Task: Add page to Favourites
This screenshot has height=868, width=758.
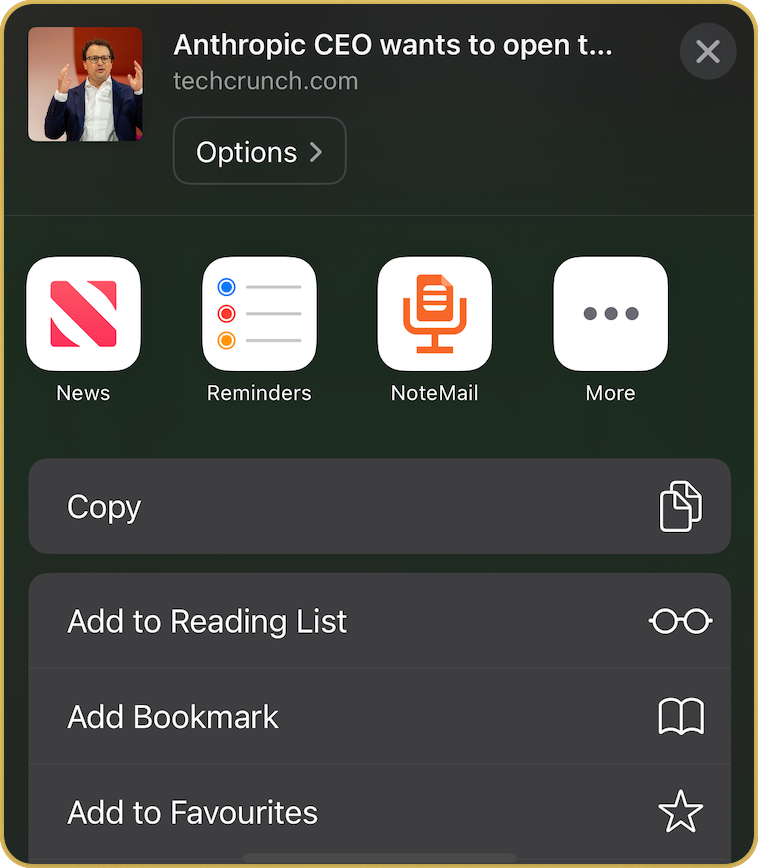Action: pyautogui.click(x=379, y=812)
